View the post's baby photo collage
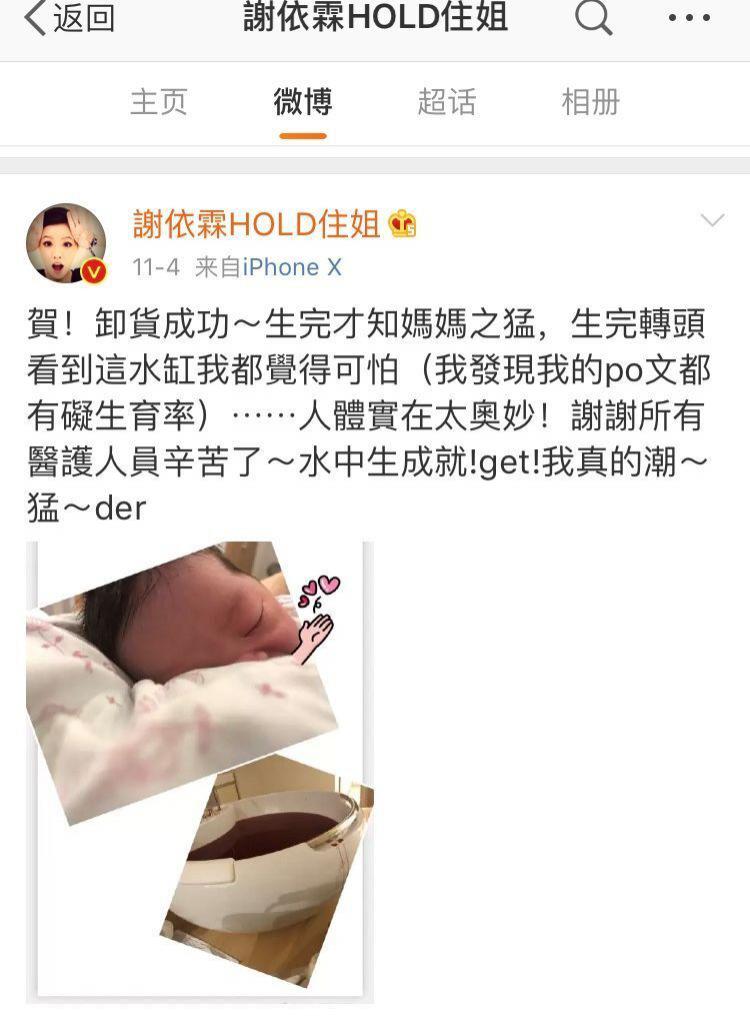 coord(200,770)
